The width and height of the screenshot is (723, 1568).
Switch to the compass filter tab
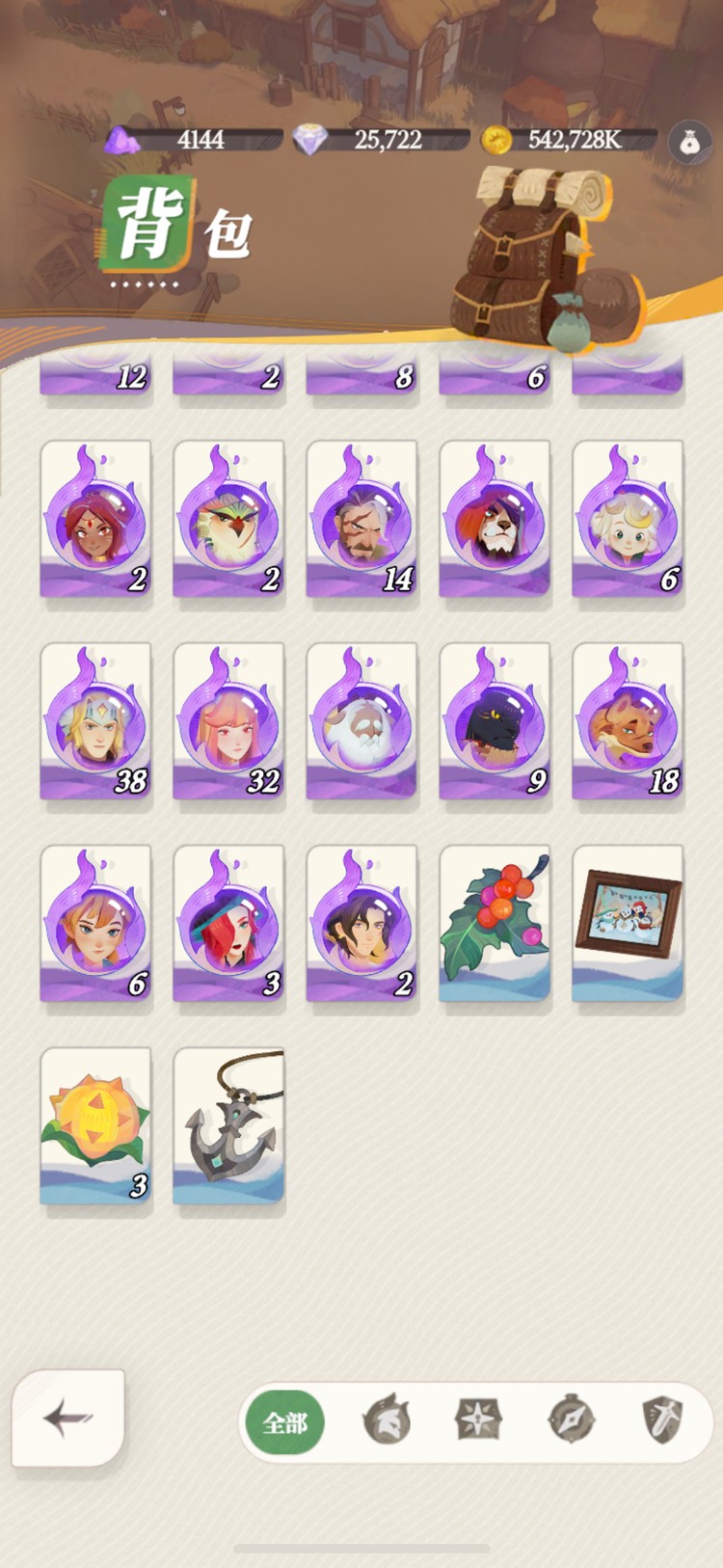point(571,1420)
